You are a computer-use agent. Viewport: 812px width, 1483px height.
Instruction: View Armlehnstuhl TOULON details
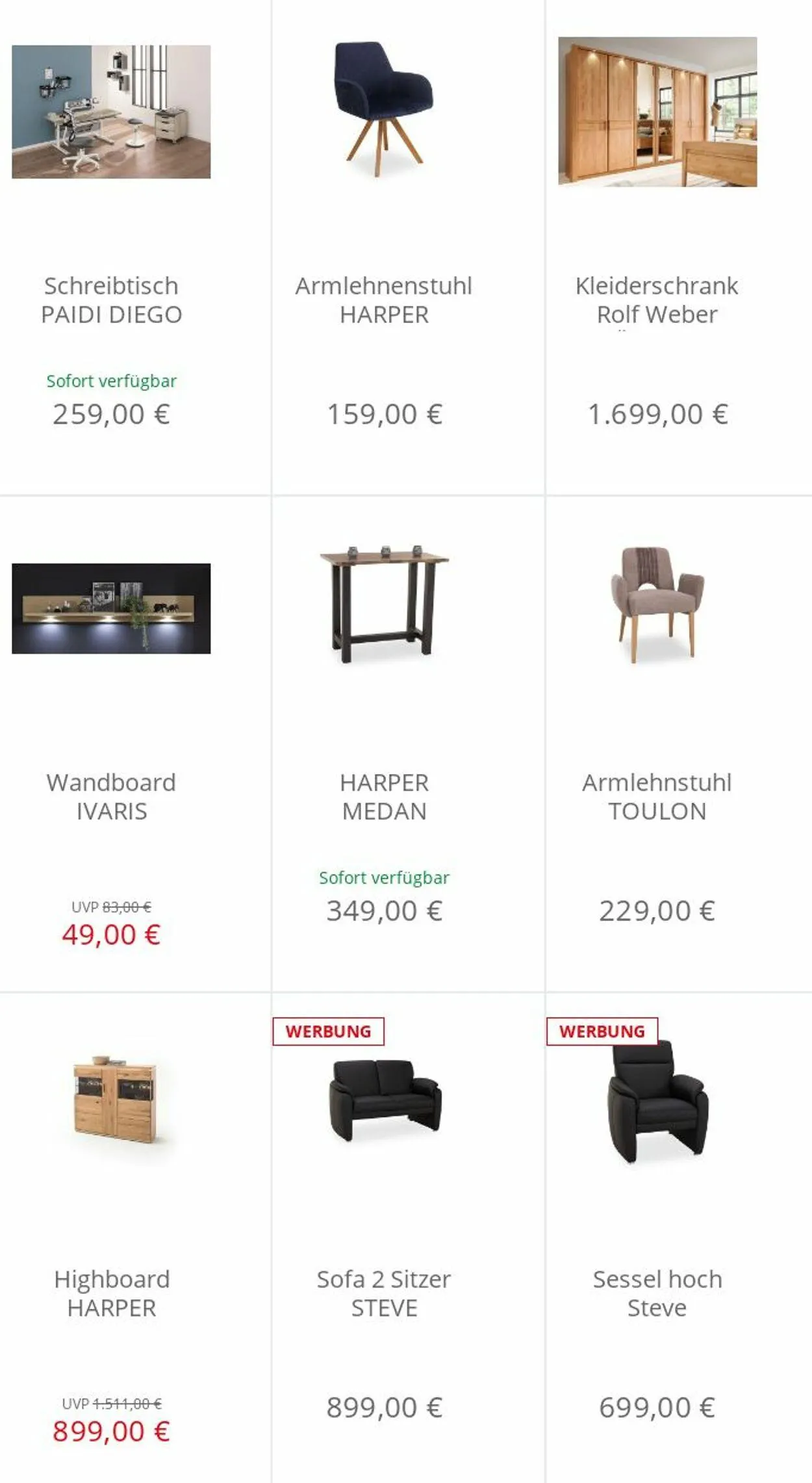(x=657, y=796)
